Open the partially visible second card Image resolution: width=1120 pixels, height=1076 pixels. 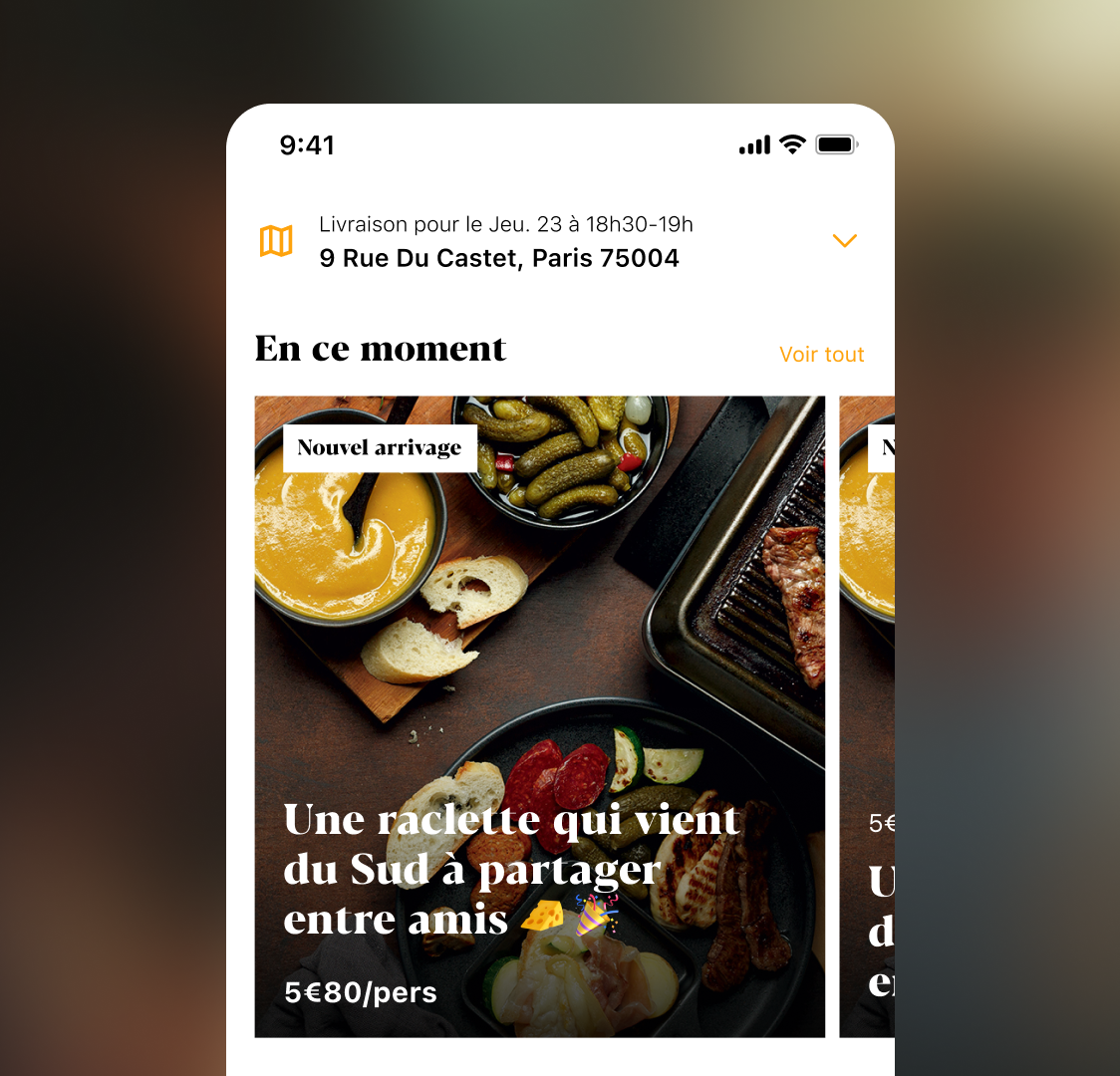click(867, 717)
